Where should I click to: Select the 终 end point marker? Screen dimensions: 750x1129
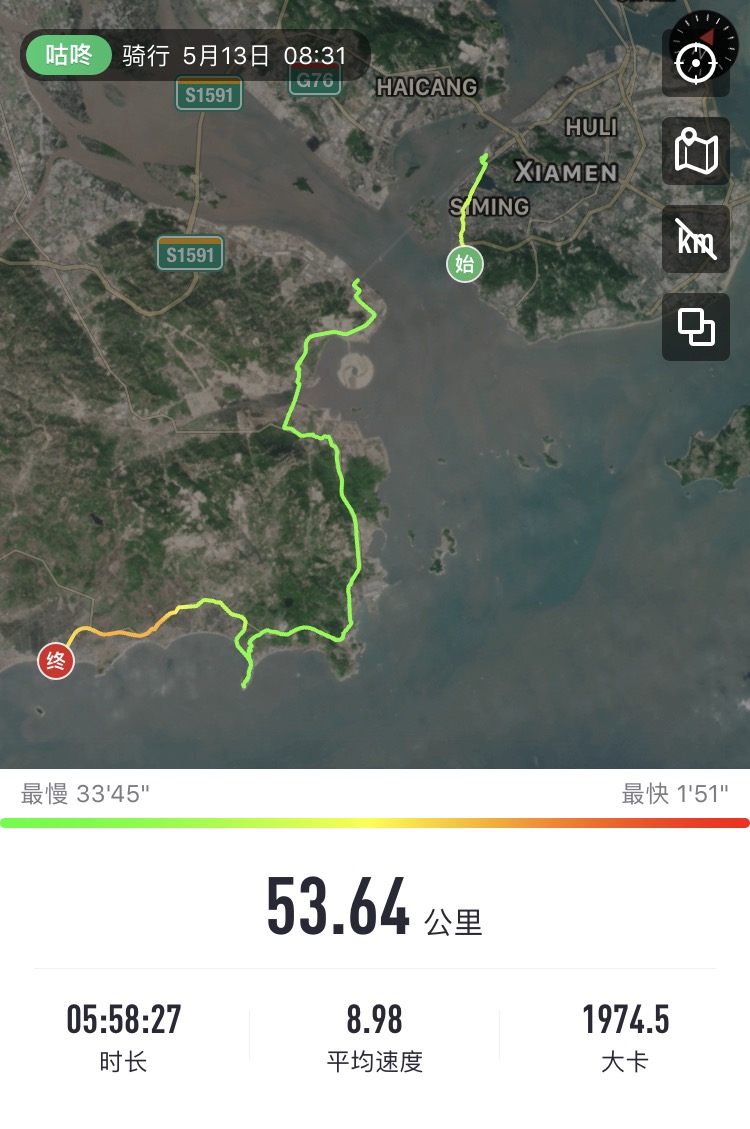click(x=56, y=661)
